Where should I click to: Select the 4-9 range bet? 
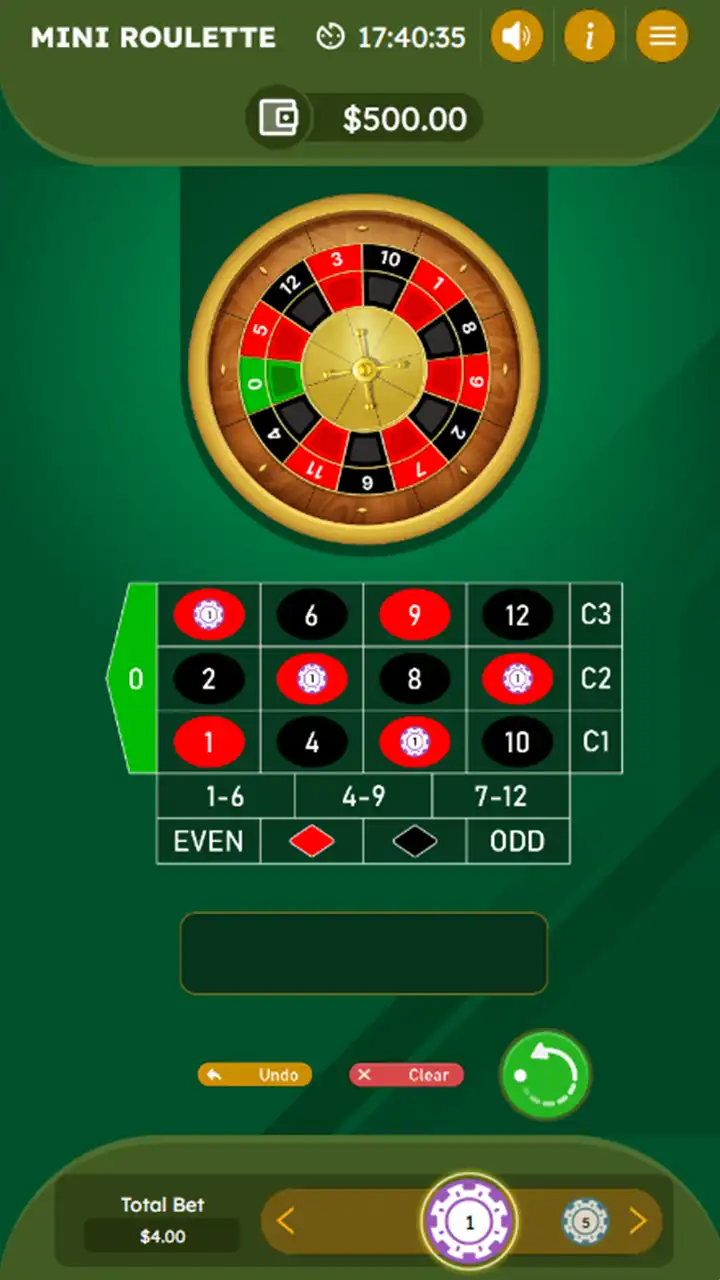(x=363, y=797)
